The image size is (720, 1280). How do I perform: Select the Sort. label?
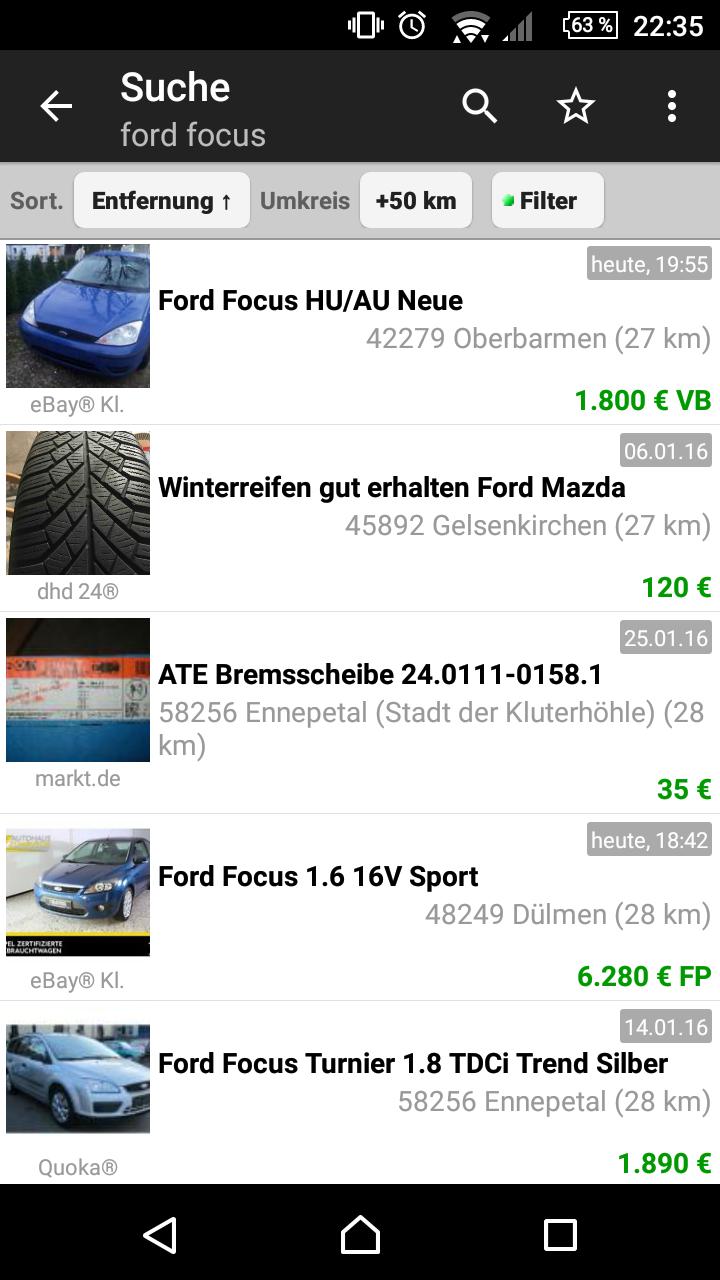[x=35, y=200]
